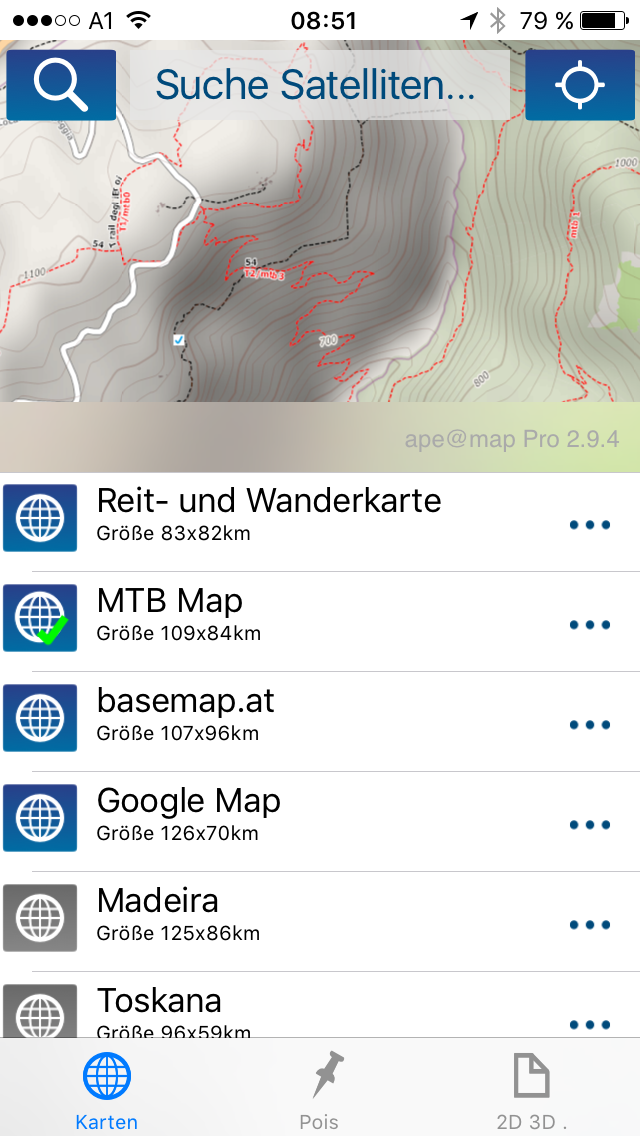This screenshot has height=1136, width=640.
Task: Open the three-dot options for Toskana
Action: 589,1024
